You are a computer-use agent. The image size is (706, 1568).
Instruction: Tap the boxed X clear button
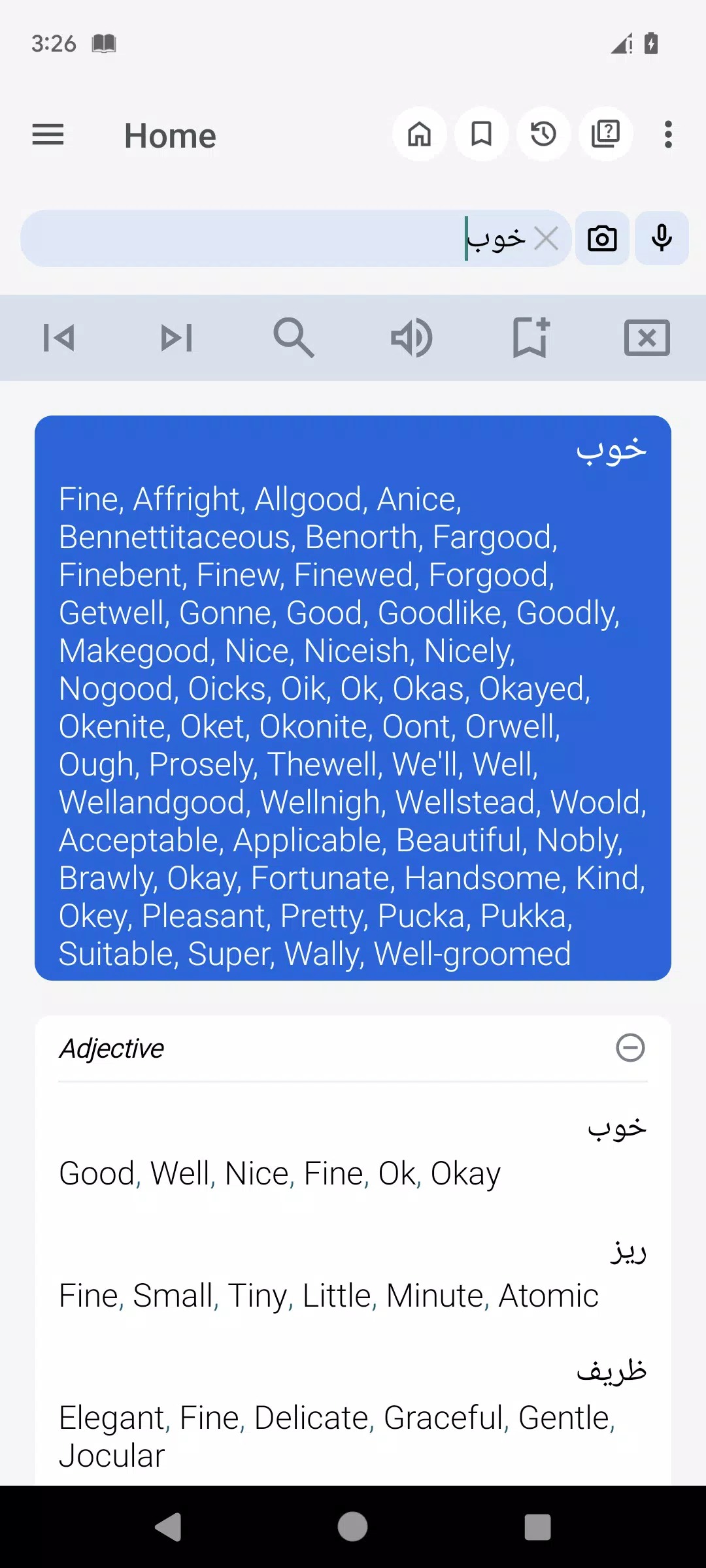647,338
